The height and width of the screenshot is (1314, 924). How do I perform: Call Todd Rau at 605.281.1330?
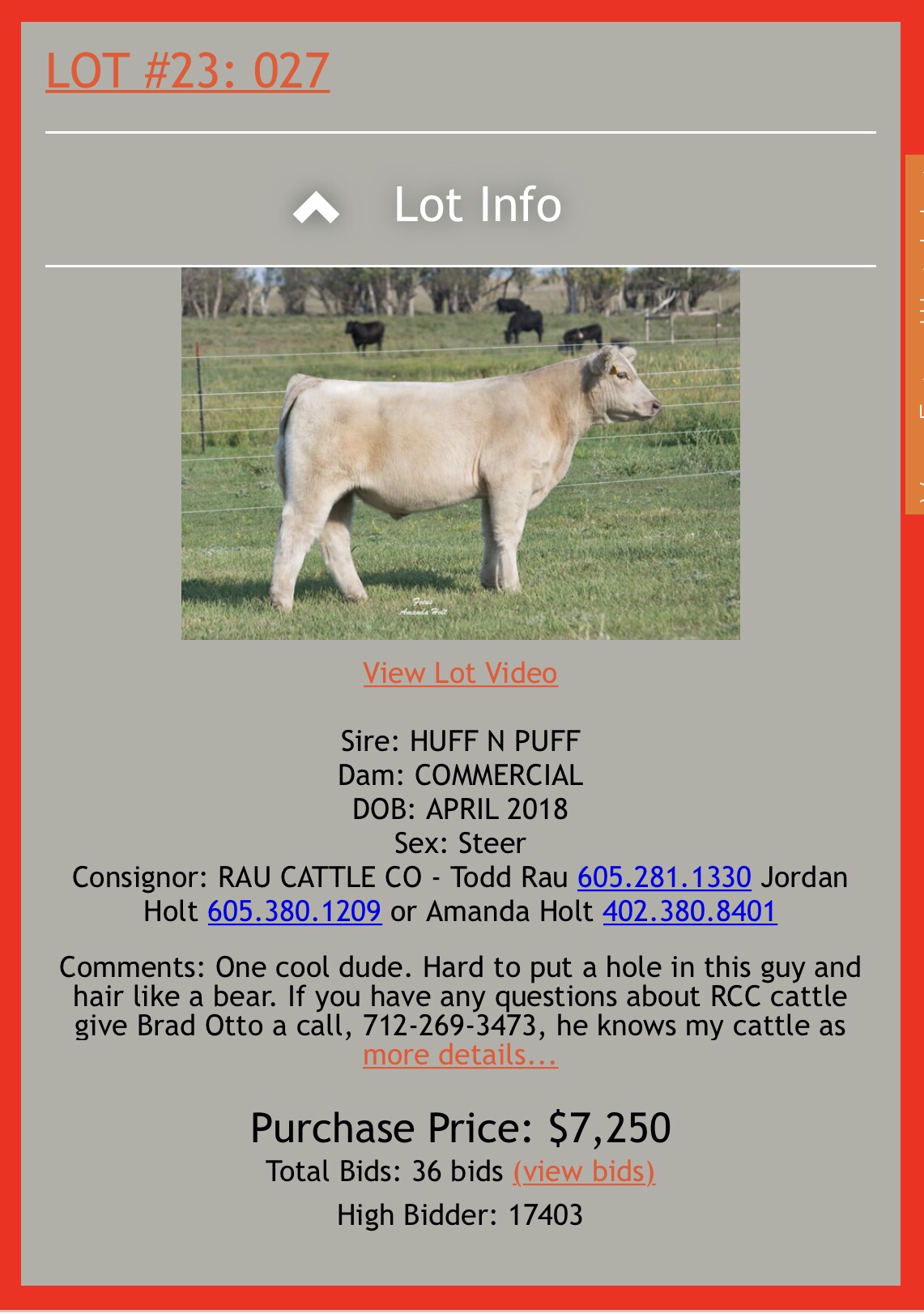tap(664, 877)
